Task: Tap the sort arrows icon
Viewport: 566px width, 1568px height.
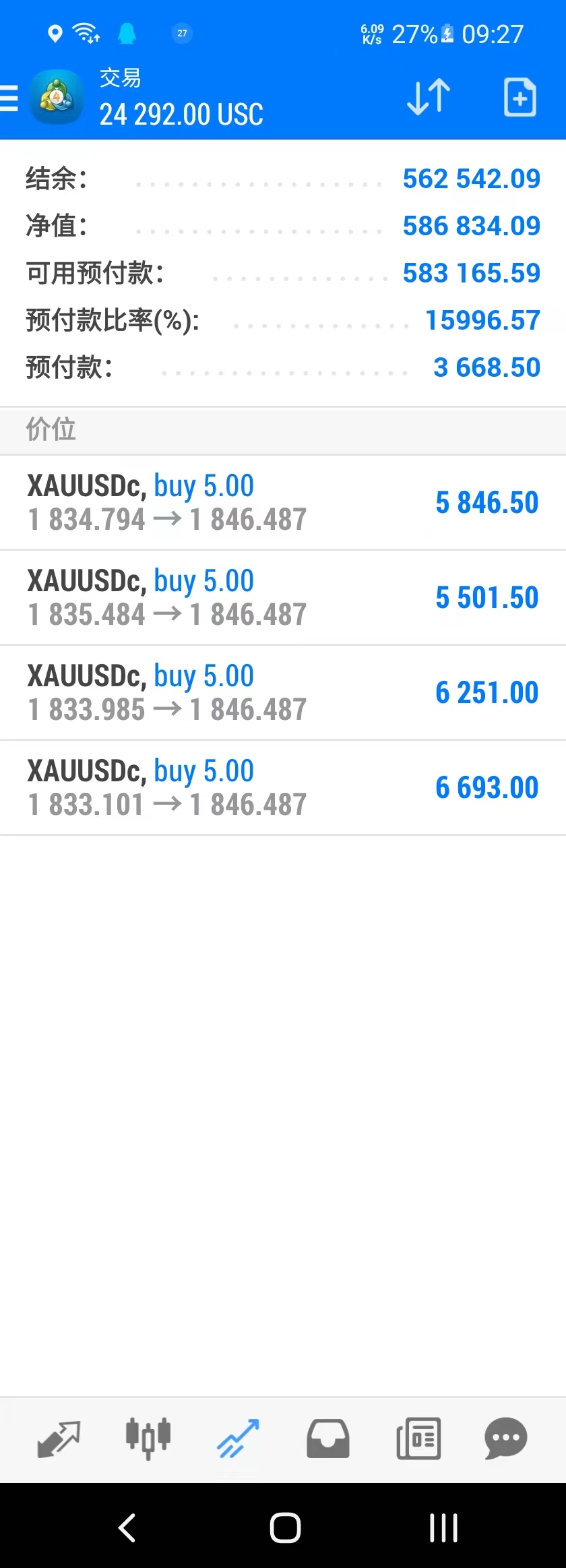Action: tap(429, 98)
